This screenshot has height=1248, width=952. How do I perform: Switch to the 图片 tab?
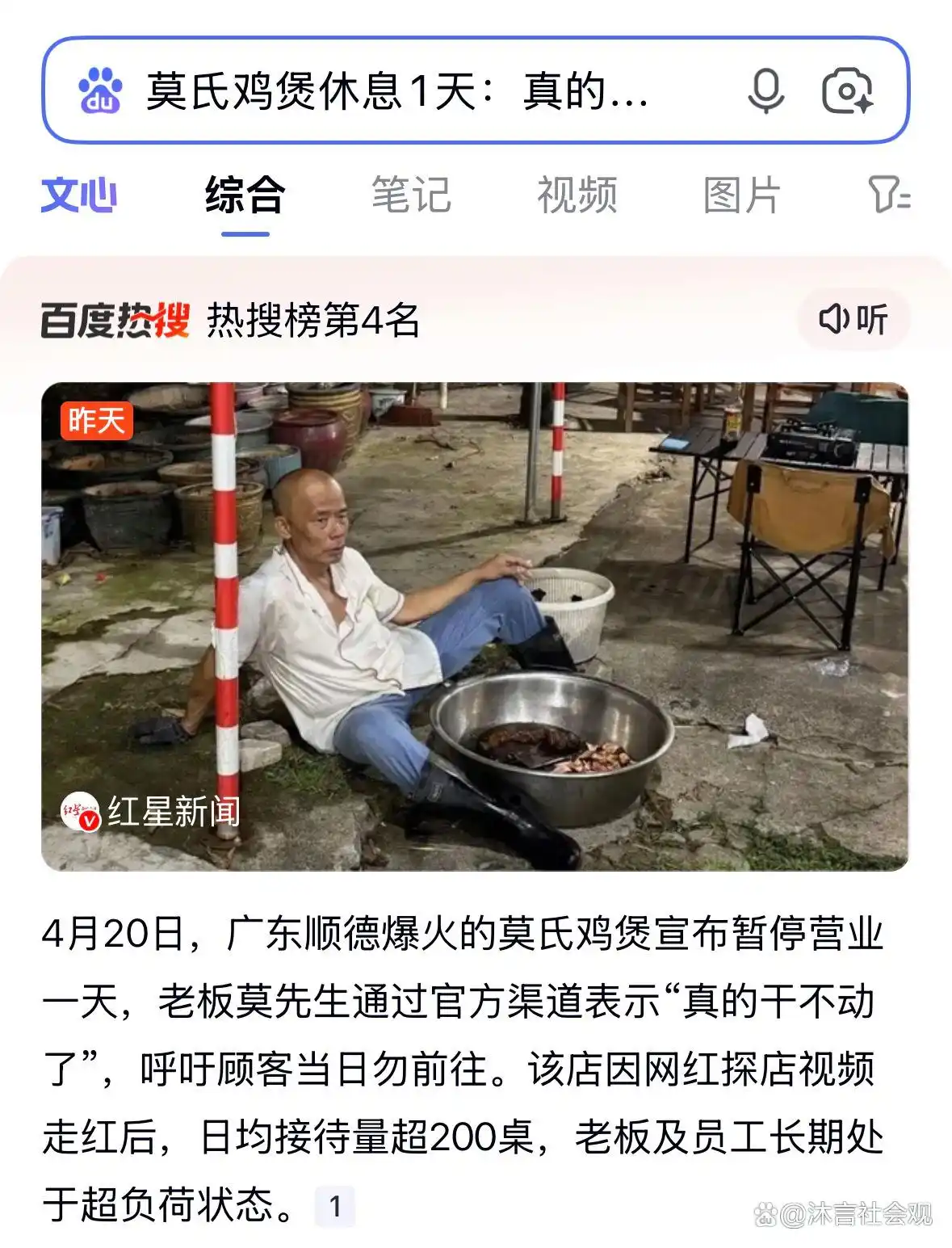point(741,195)
